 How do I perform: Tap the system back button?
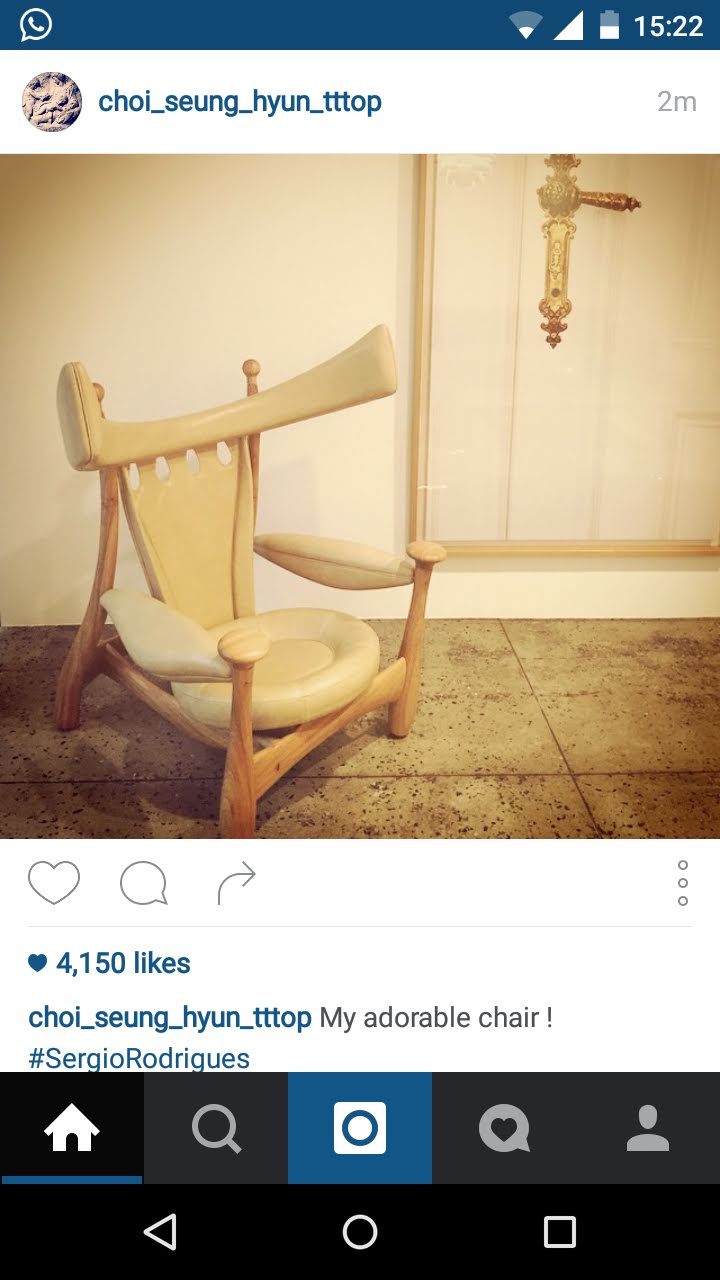pos(161,1232)
